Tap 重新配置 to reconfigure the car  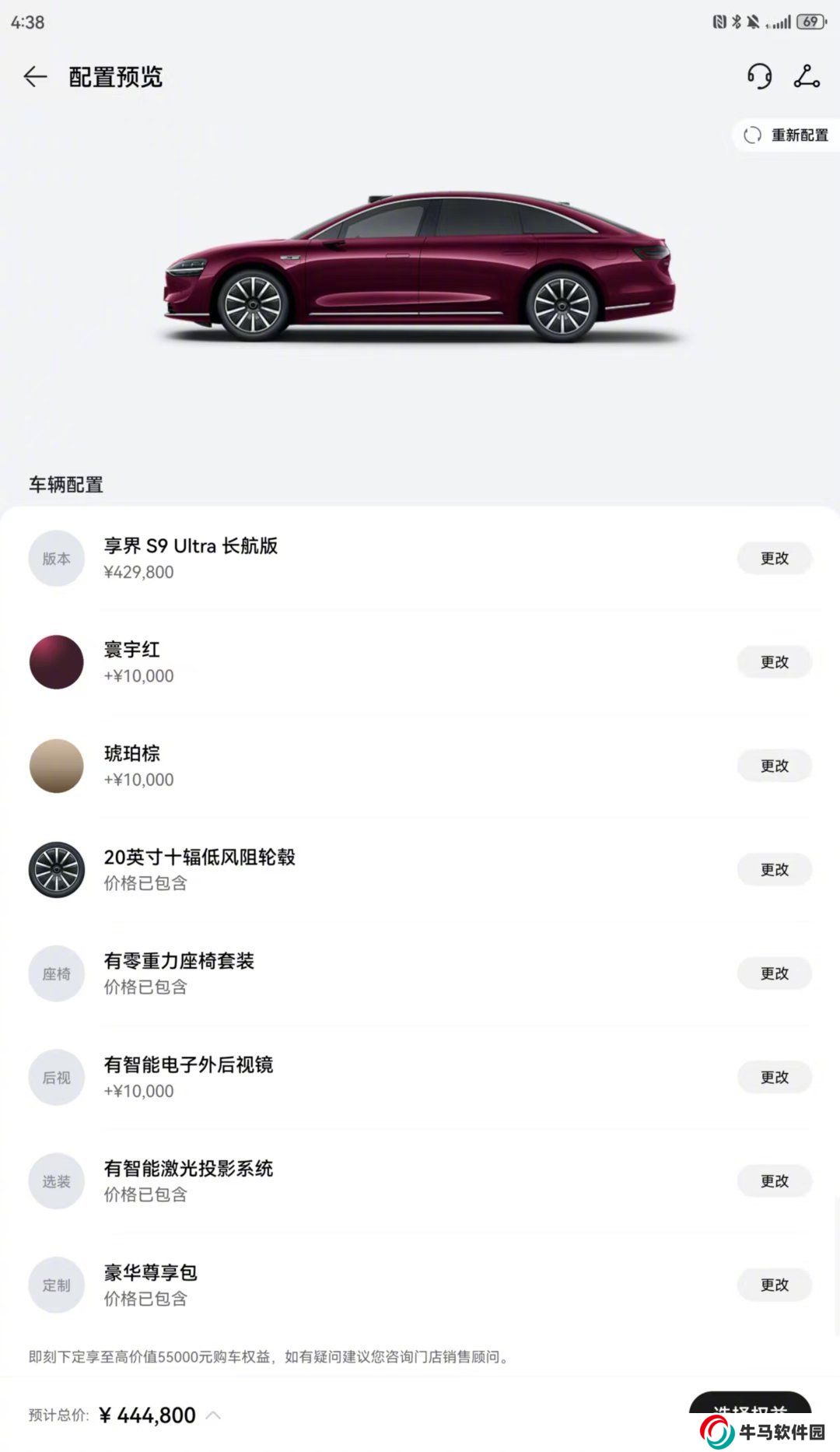[786, 135]
